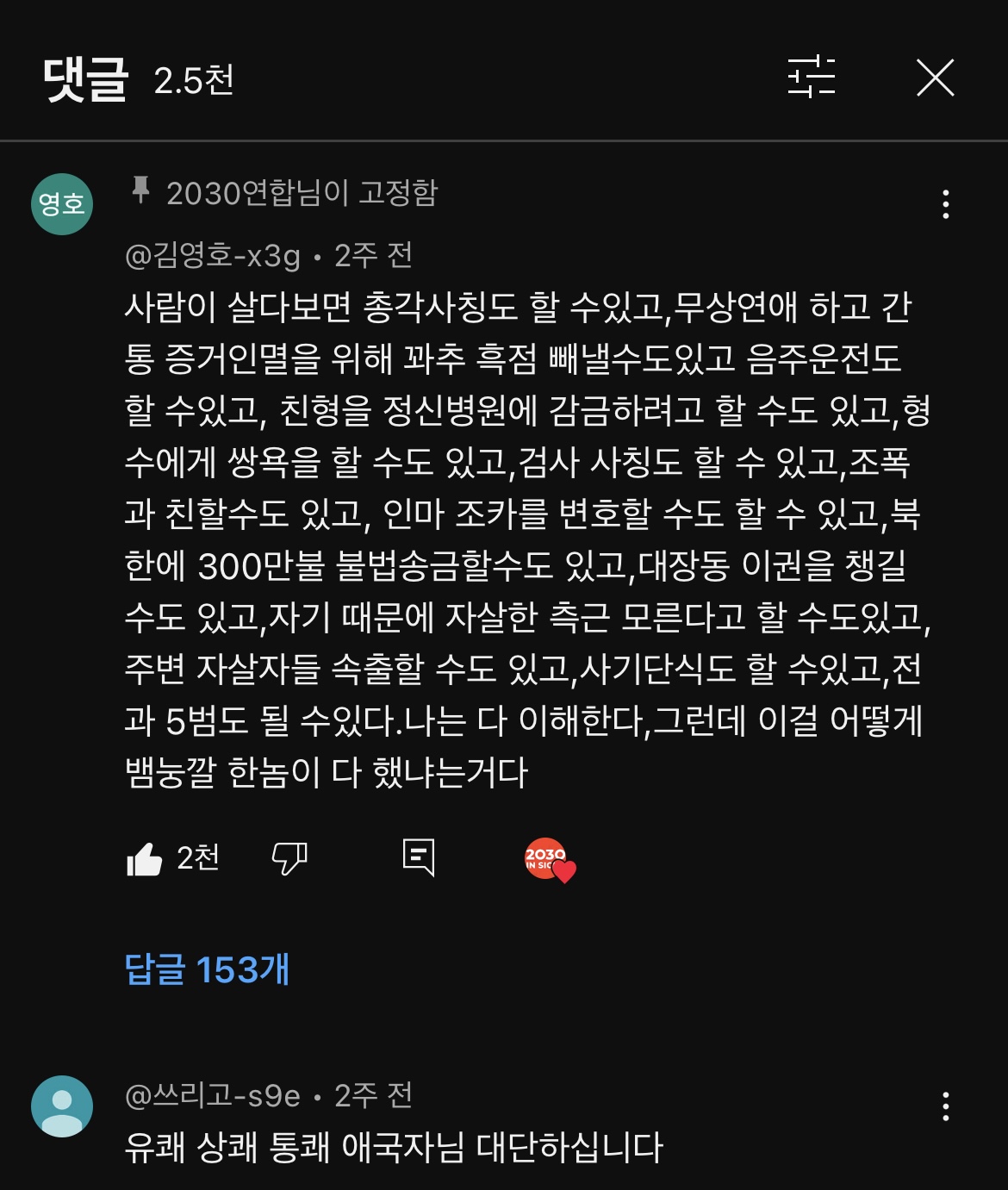Open the comment sort options
The width and height of the screenshot is (1008, 1190).
pos(811,78)
